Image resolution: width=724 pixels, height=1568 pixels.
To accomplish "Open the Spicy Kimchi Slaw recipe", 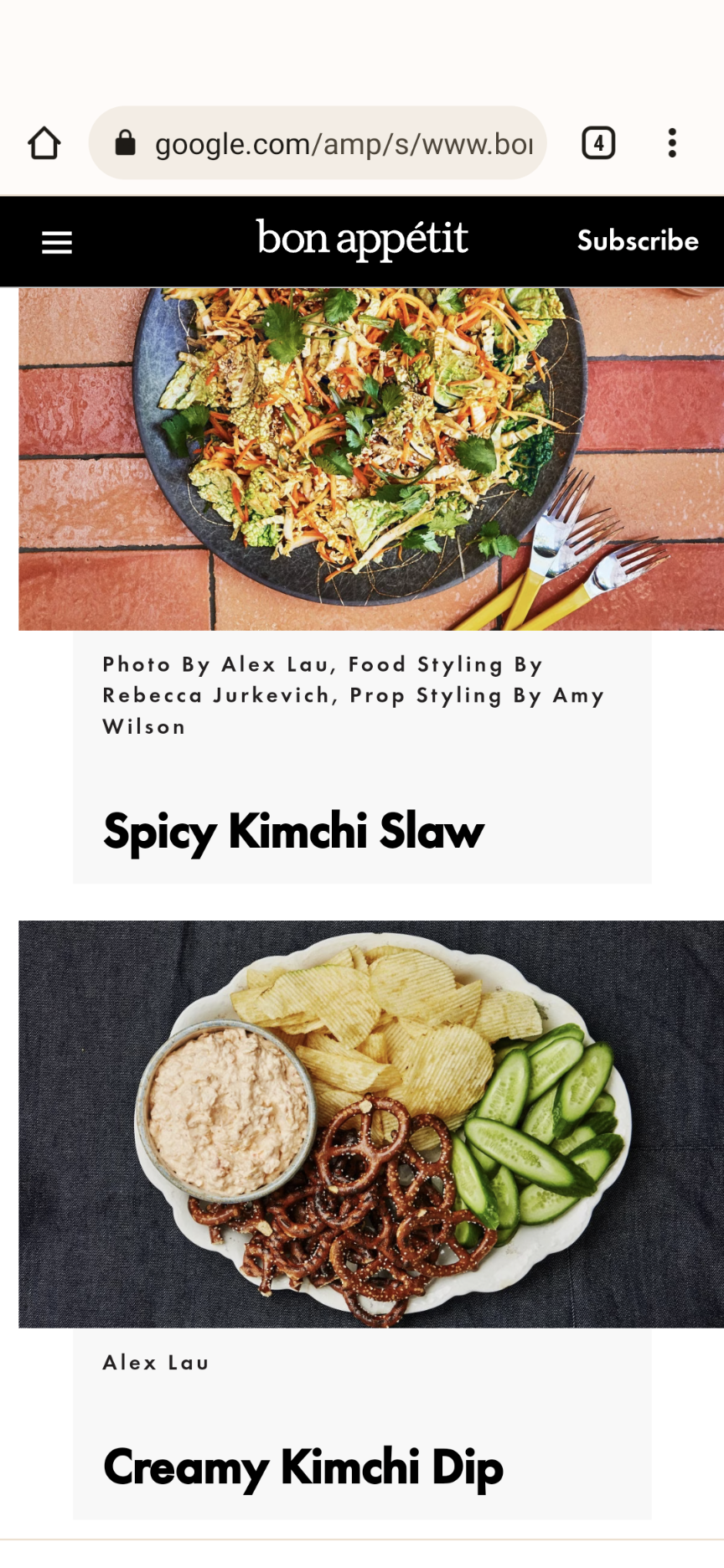I will click(293, 831).
